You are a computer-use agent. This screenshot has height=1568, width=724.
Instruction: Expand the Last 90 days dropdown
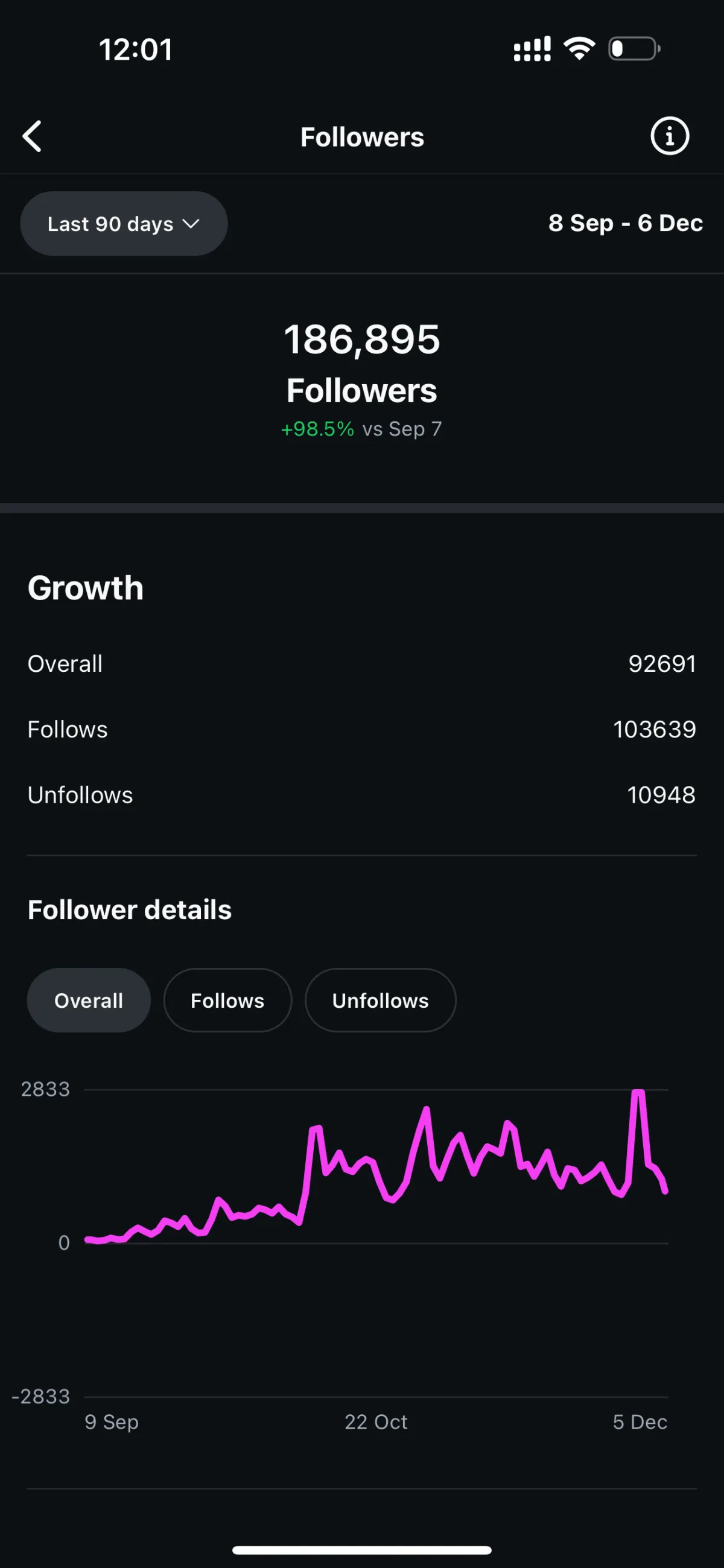coord(124,223)
